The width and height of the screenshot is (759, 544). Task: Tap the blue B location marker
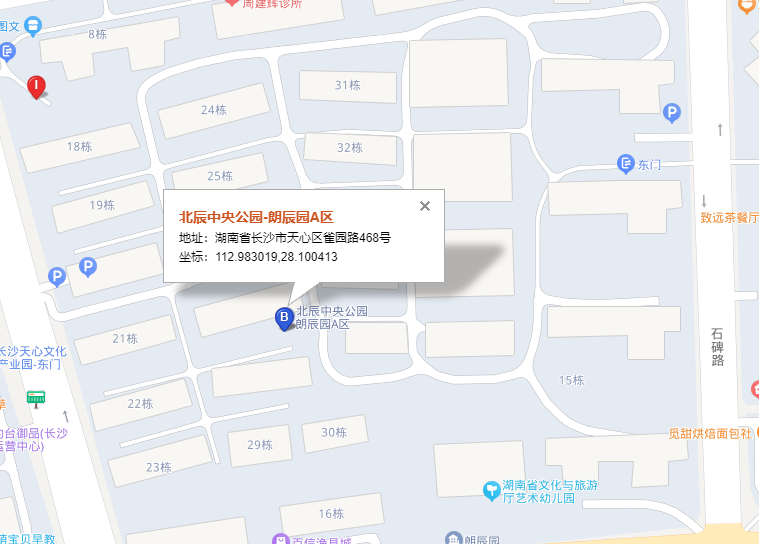click(x=284, y=318)
